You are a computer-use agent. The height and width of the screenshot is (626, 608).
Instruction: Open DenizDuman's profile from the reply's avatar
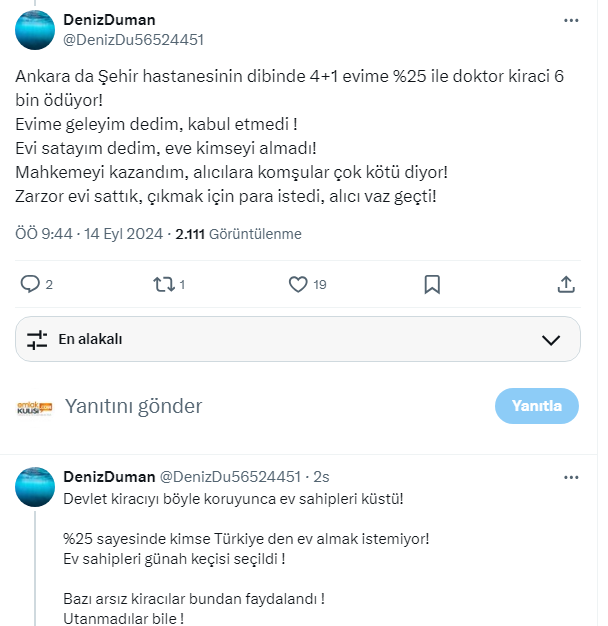coord(34,486)
